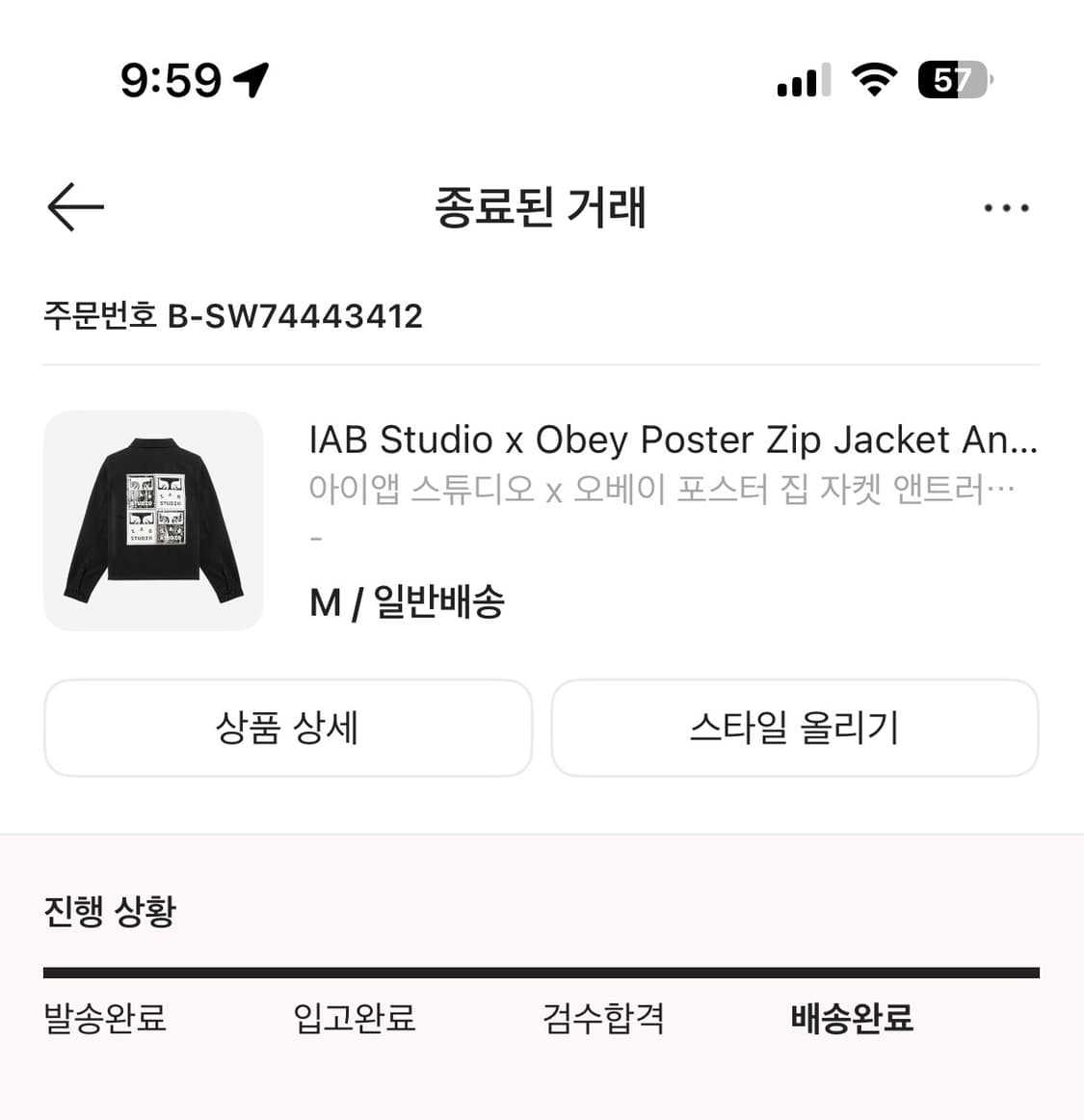Screen dimensions: 1084x1120
Task: Click the battery indicator showing 57
Action: point(952,81)
